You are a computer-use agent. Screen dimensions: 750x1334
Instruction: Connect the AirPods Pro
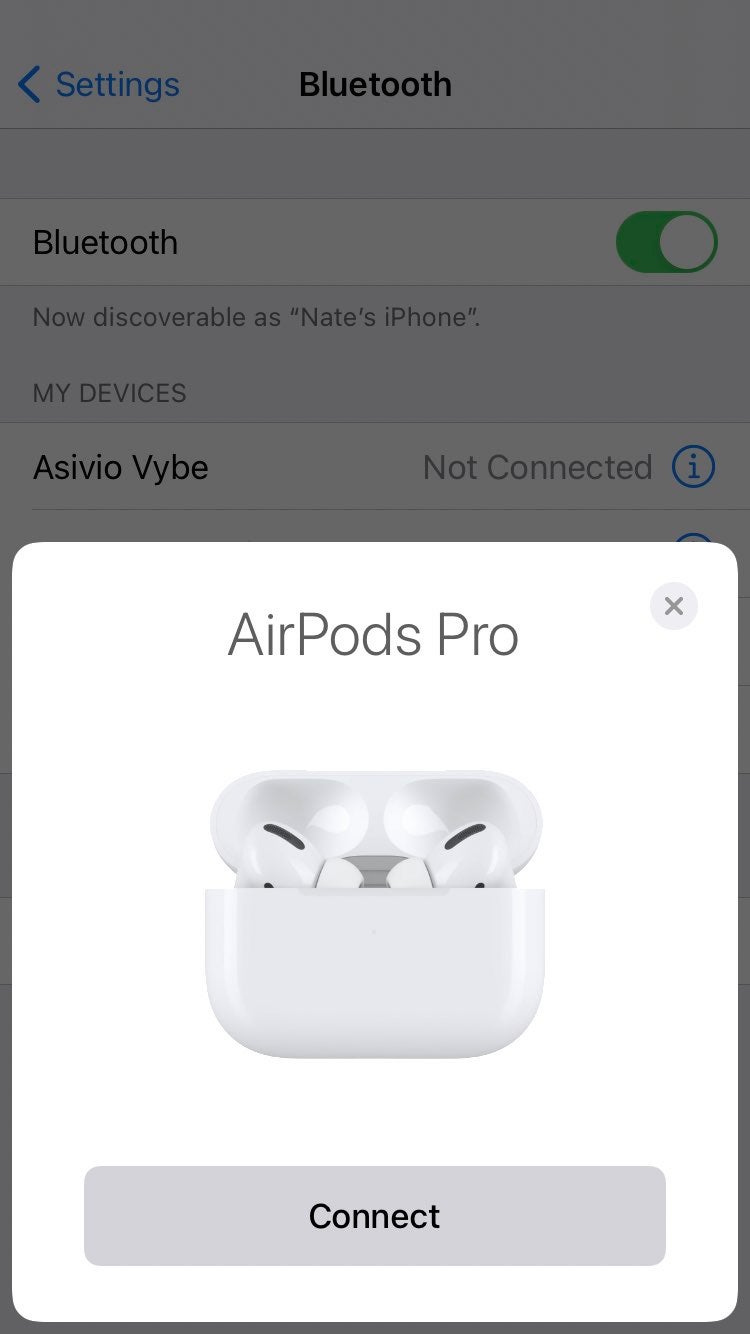click(374, 1215)
